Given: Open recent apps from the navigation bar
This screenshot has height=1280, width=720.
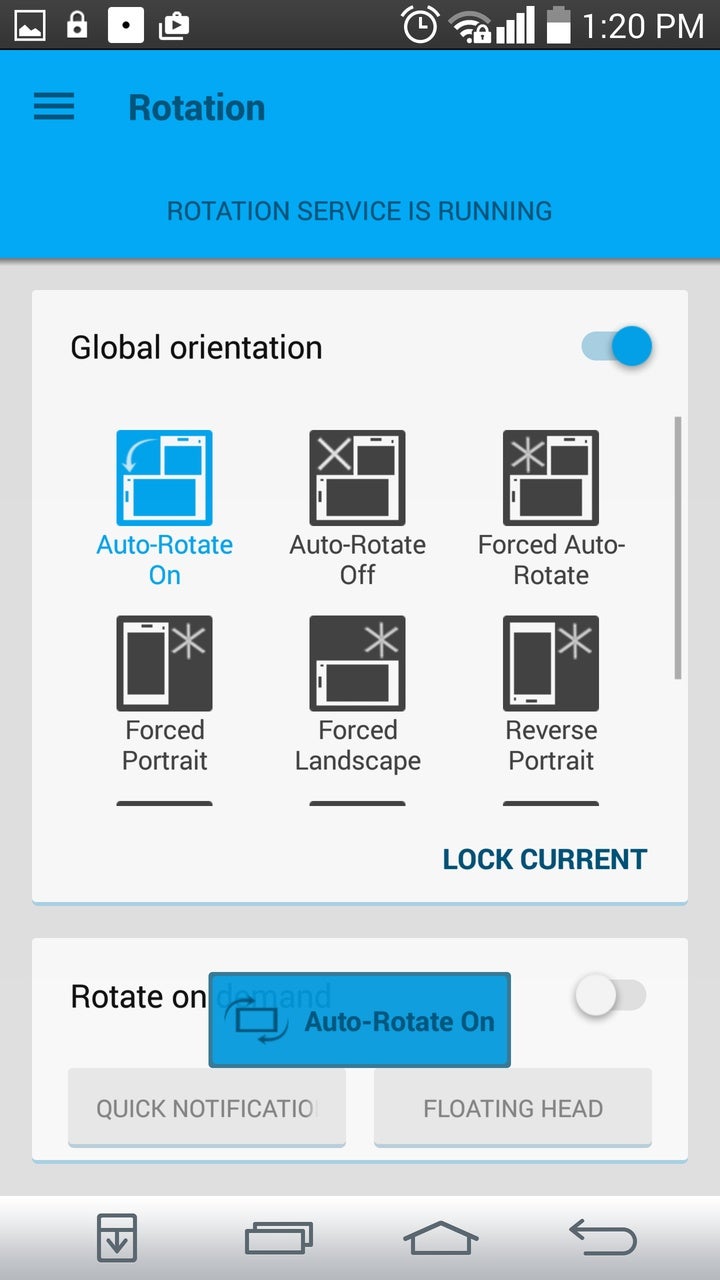Looking at the screenshot, I should pyautogui.click(x=278, y=1236).
